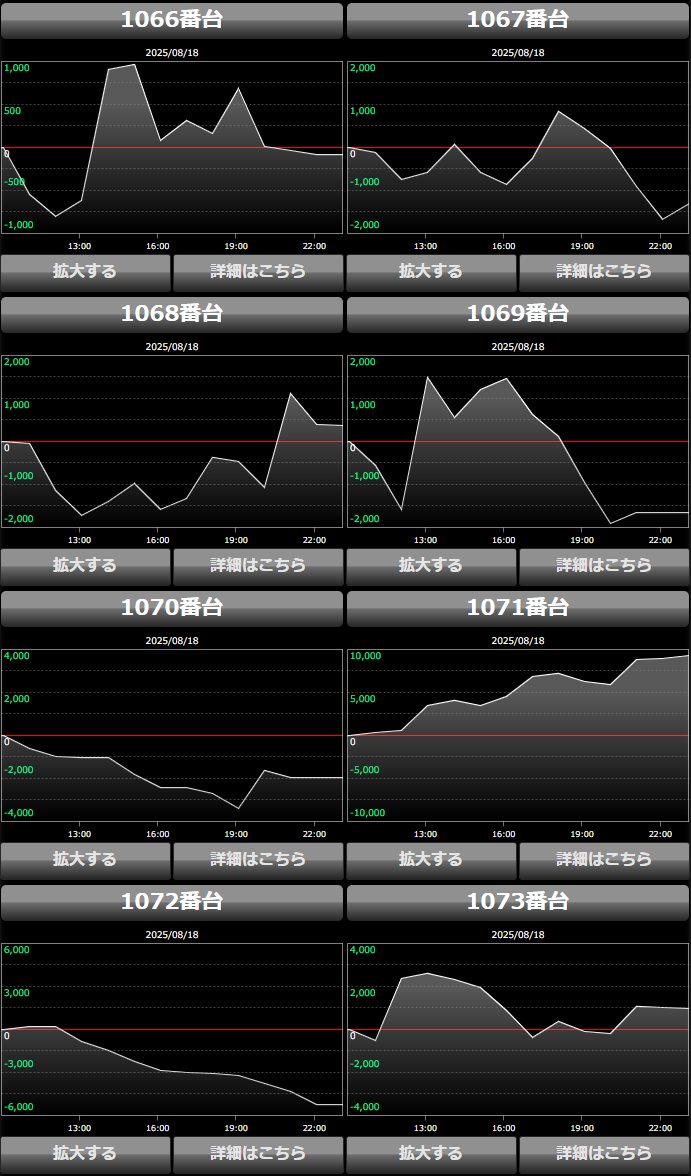
Task: Select 拡大する under 1070番台
Action: pos(86,861)
